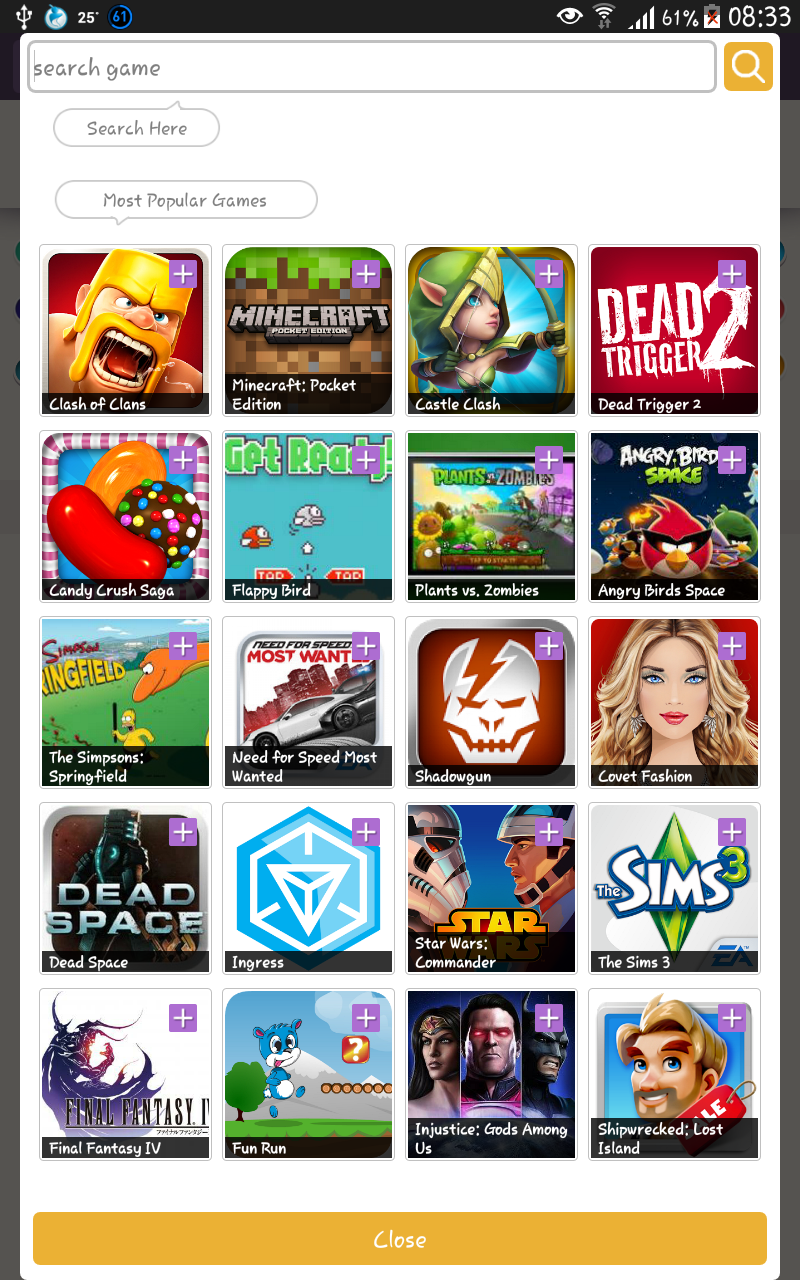This screenshot has height=1280, width=800.
Task: Tap the orange magnifier search button
Action: [748, 67]
